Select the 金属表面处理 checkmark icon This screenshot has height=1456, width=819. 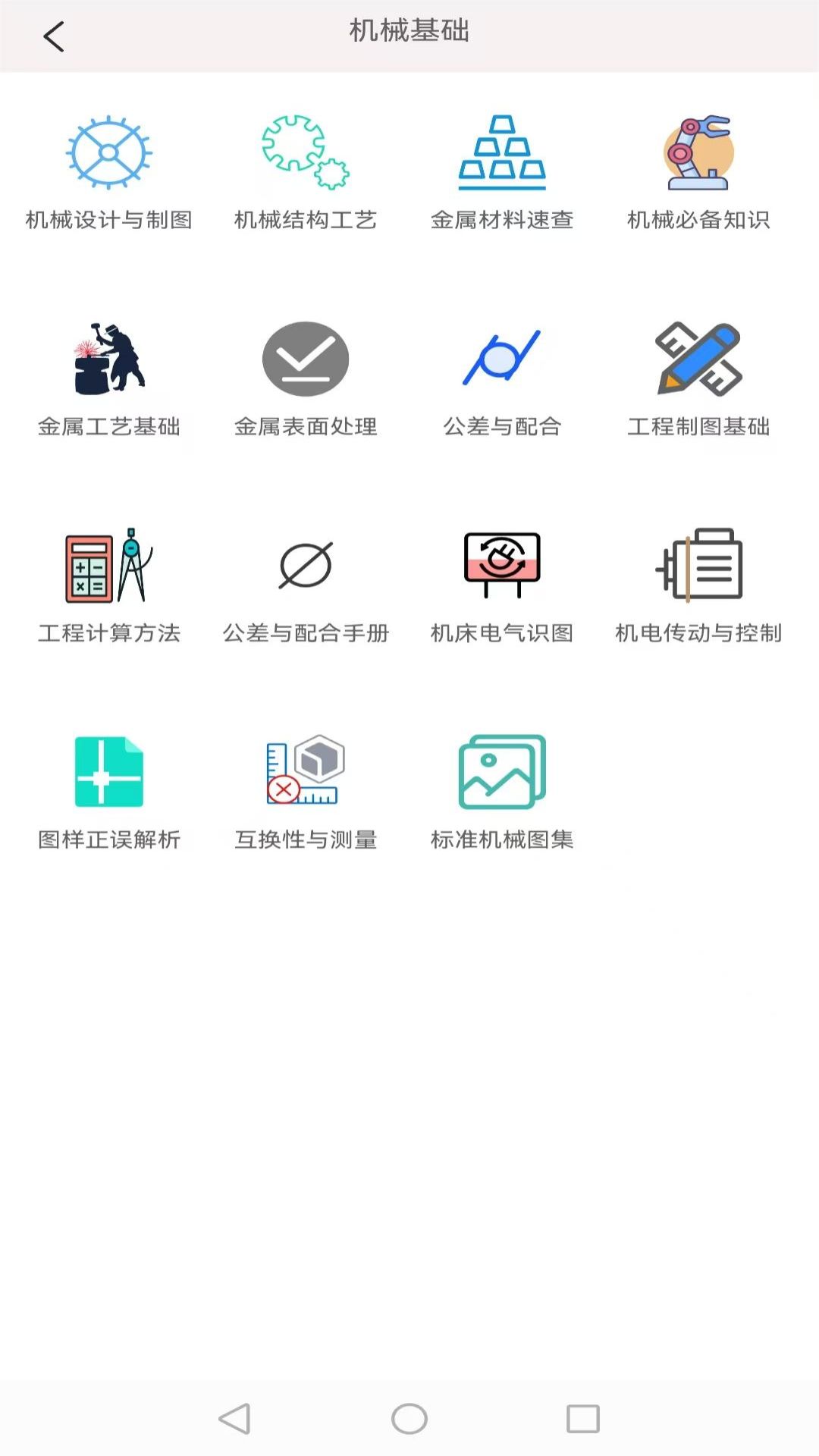(305, 358)
